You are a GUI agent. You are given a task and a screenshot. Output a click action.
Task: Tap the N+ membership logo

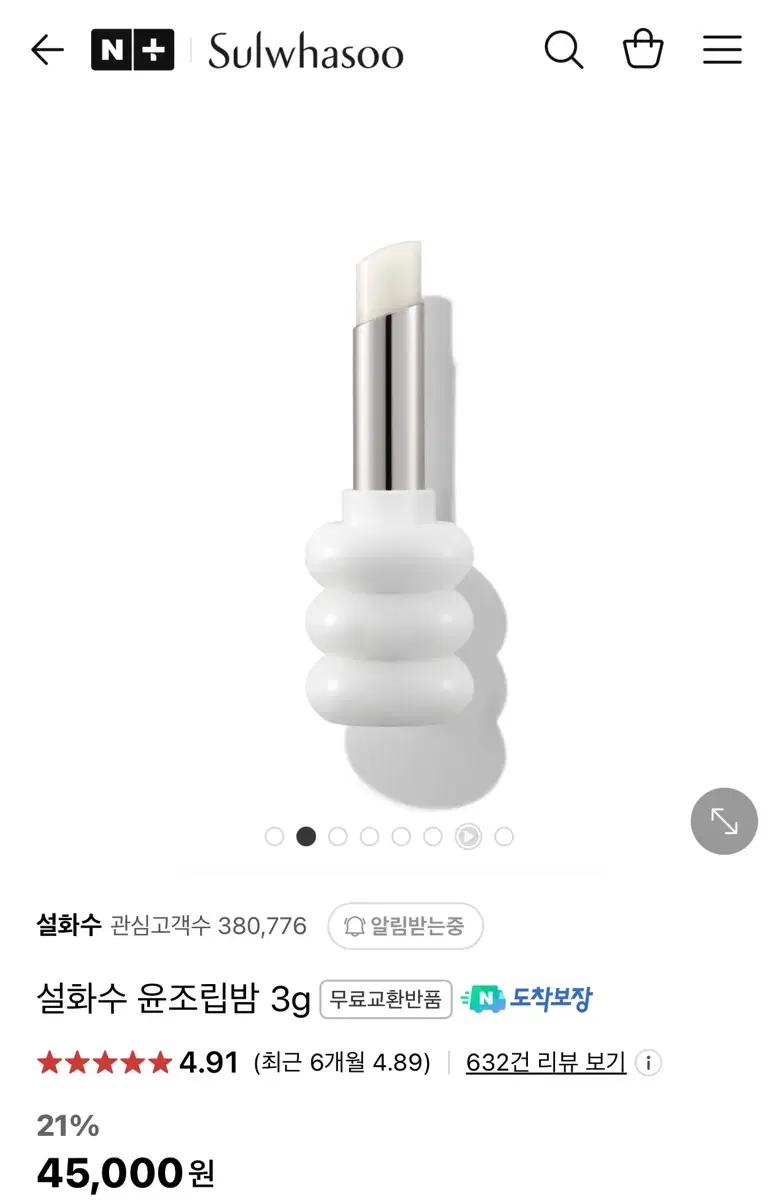point(131,48)
